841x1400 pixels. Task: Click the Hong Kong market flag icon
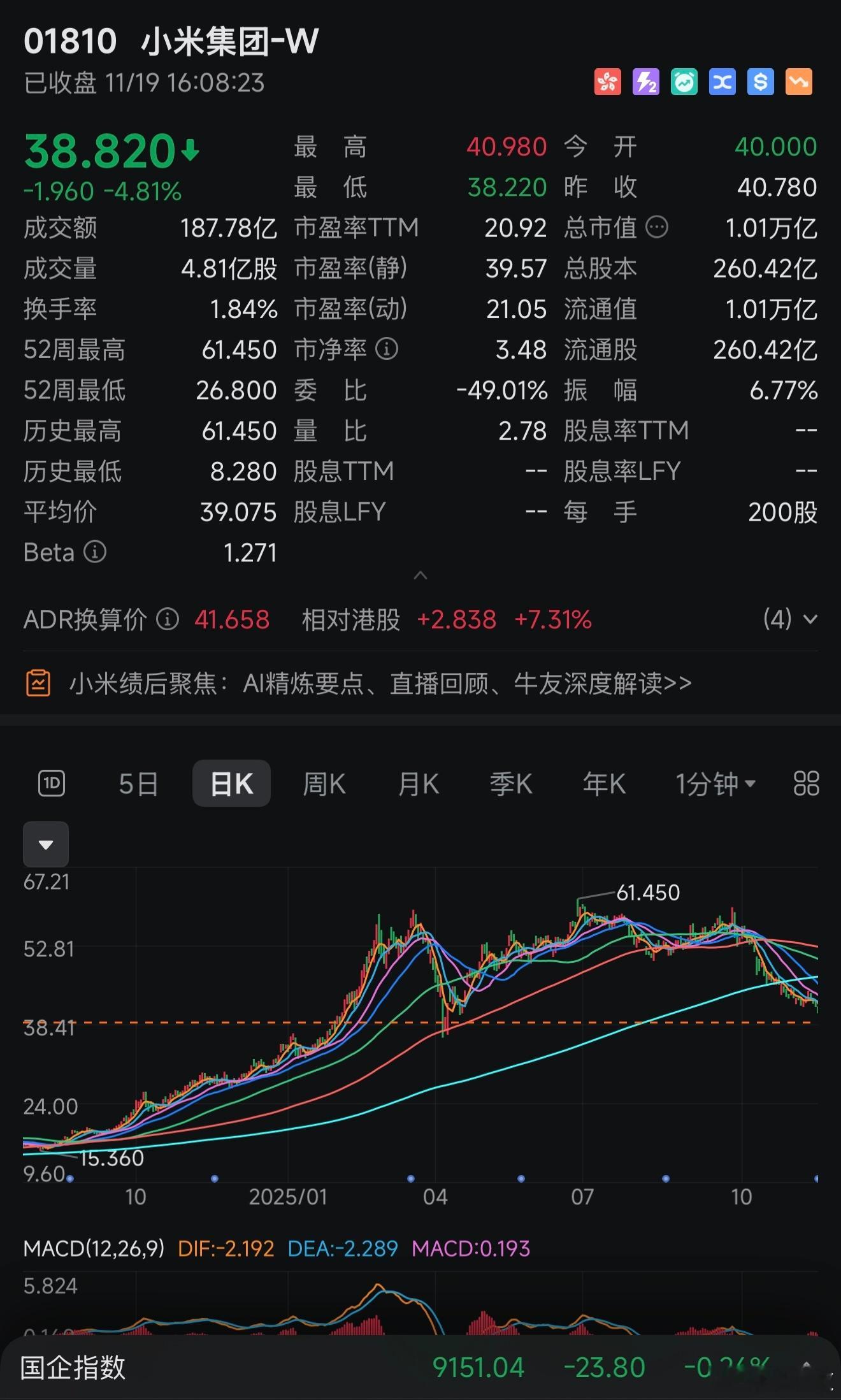tap(608, 83)
